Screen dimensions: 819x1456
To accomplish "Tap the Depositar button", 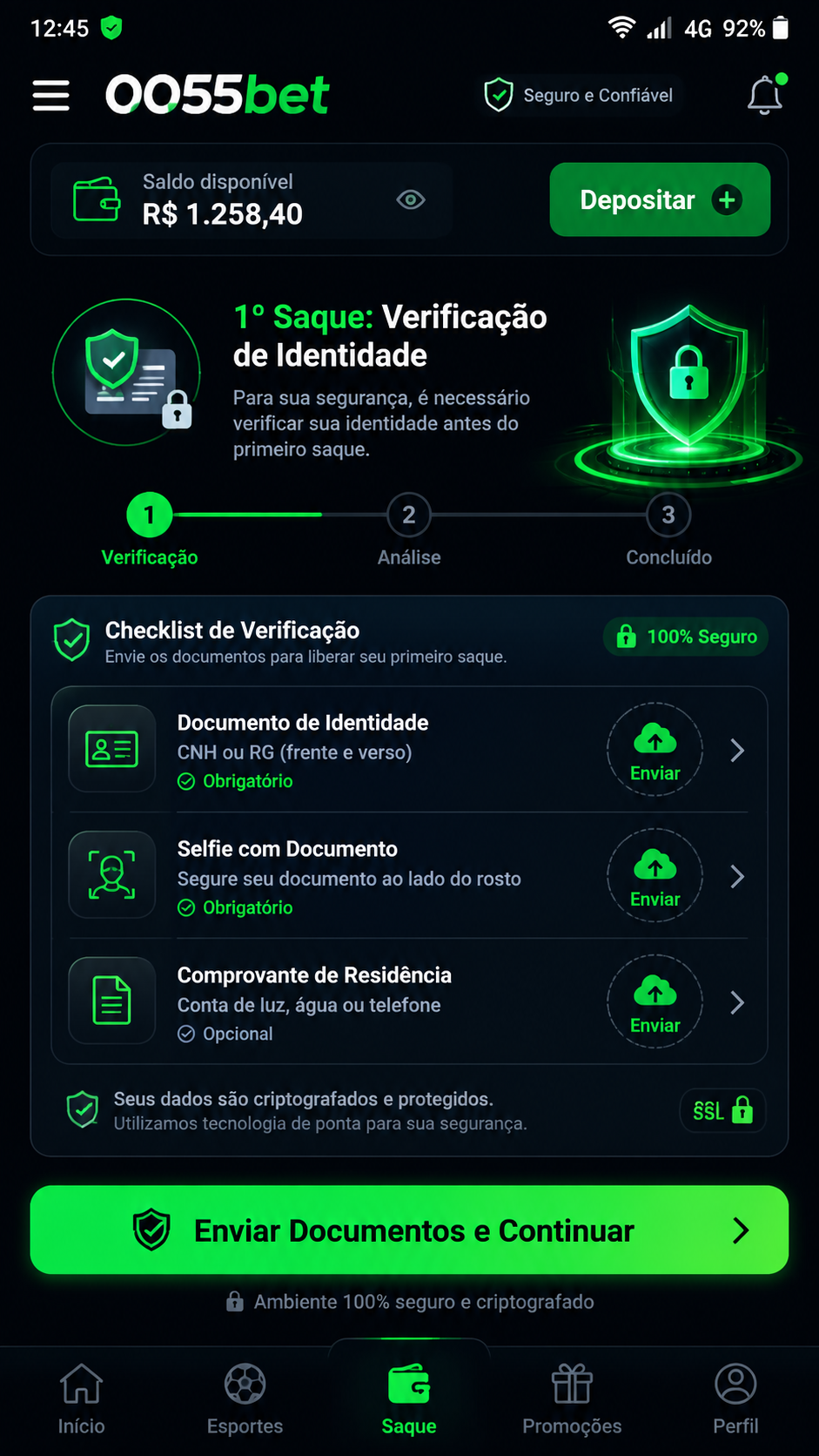I will pos(660,199).
